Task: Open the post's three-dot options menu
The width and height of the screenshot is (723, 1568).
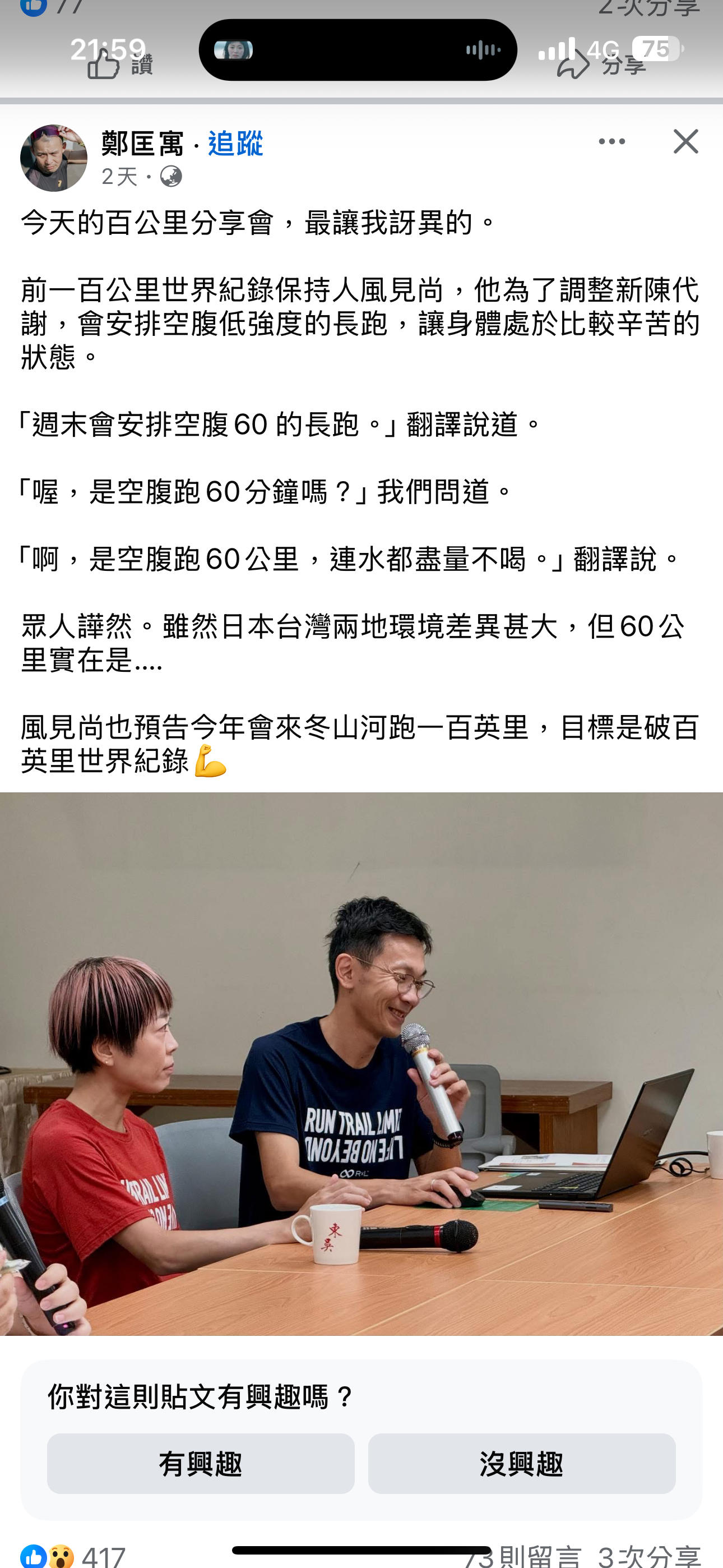Action: (611, 142)
